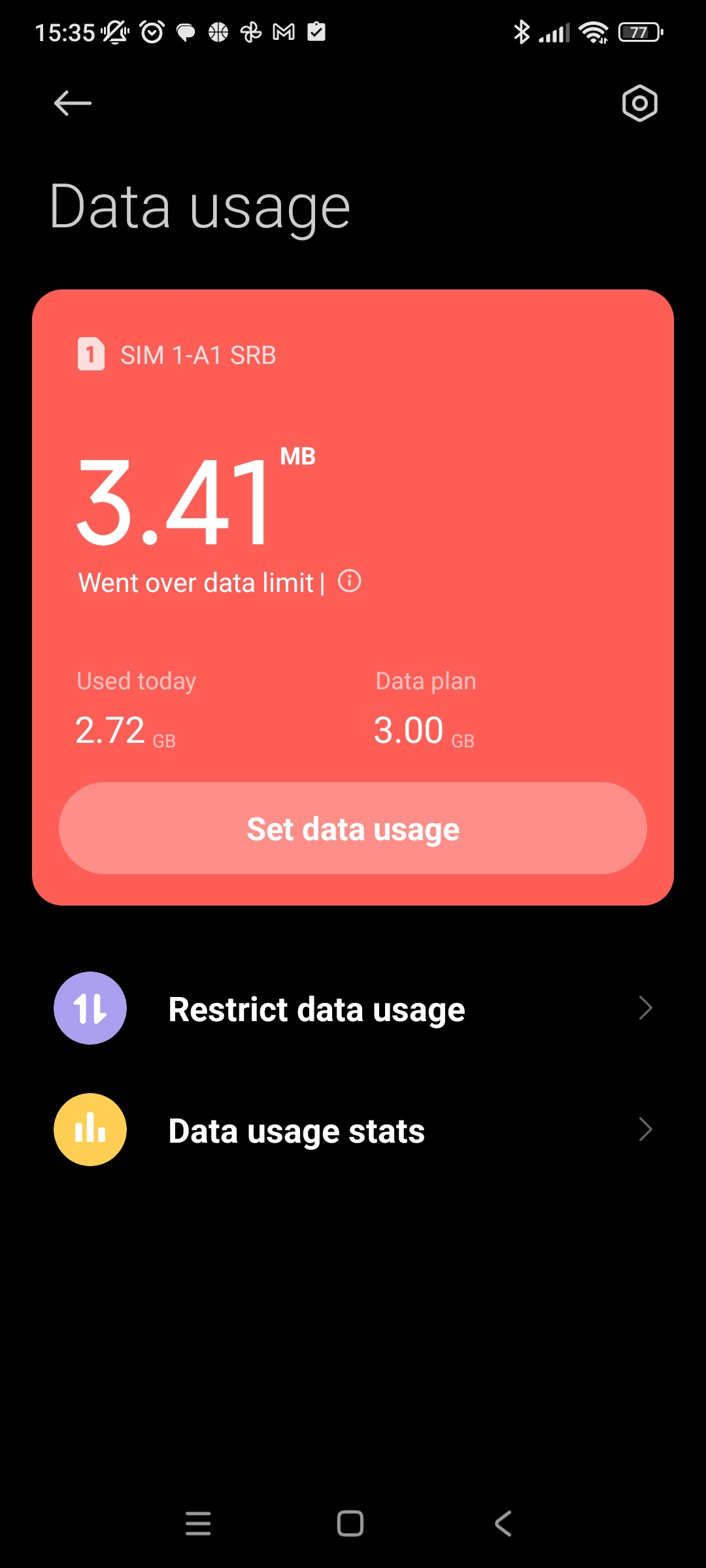Open Data usage stats
Image resolution: width=706 pixels, height=1568 pixels.
353,1130
